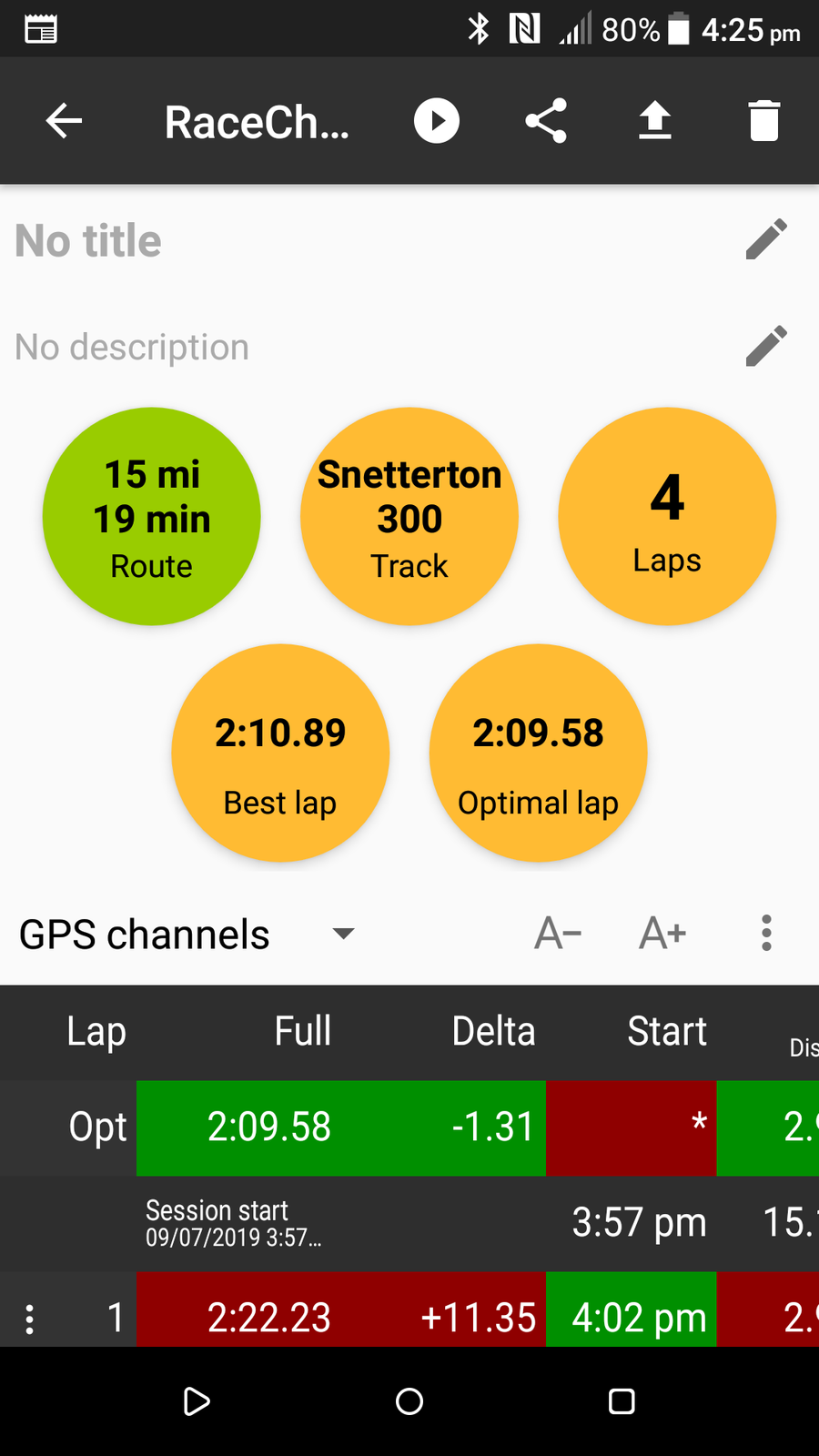
Task: Upload the session via export icon
Action: click(655, 121)
